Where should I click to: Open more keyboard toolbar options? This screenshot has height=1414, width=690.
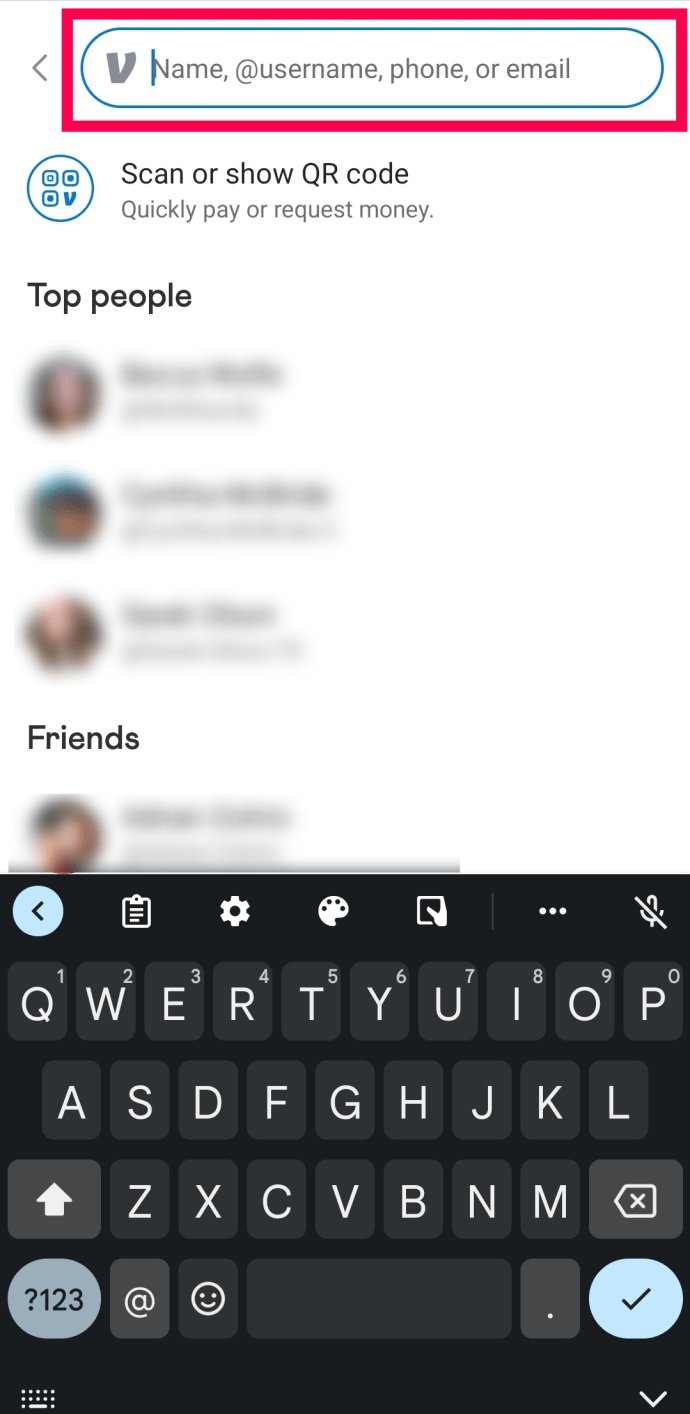click(x=552, y=911)
